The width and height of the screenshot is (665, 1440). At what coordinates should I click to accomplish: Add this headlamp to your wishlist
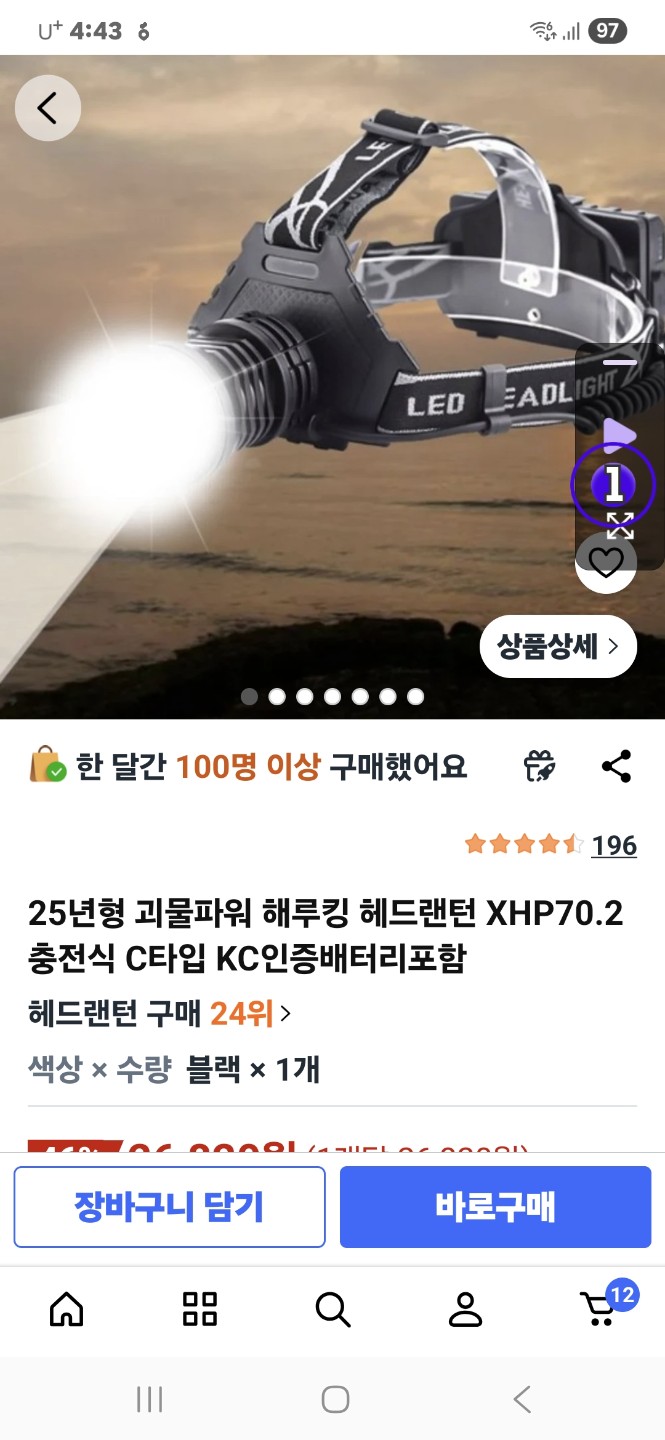(606, 563)
